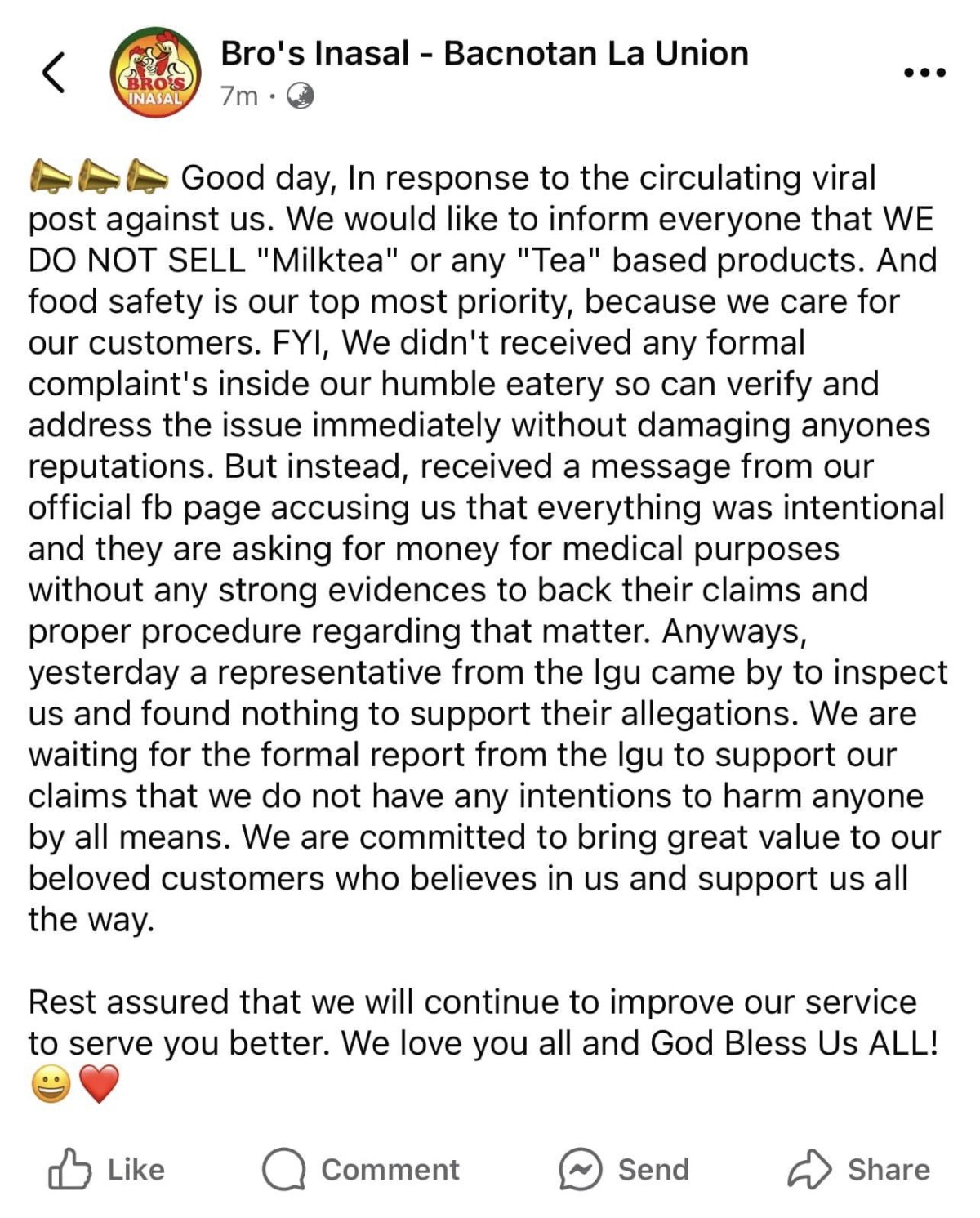Open the post's three-dot options menu
980x1218 pixels.
(924, 73)
